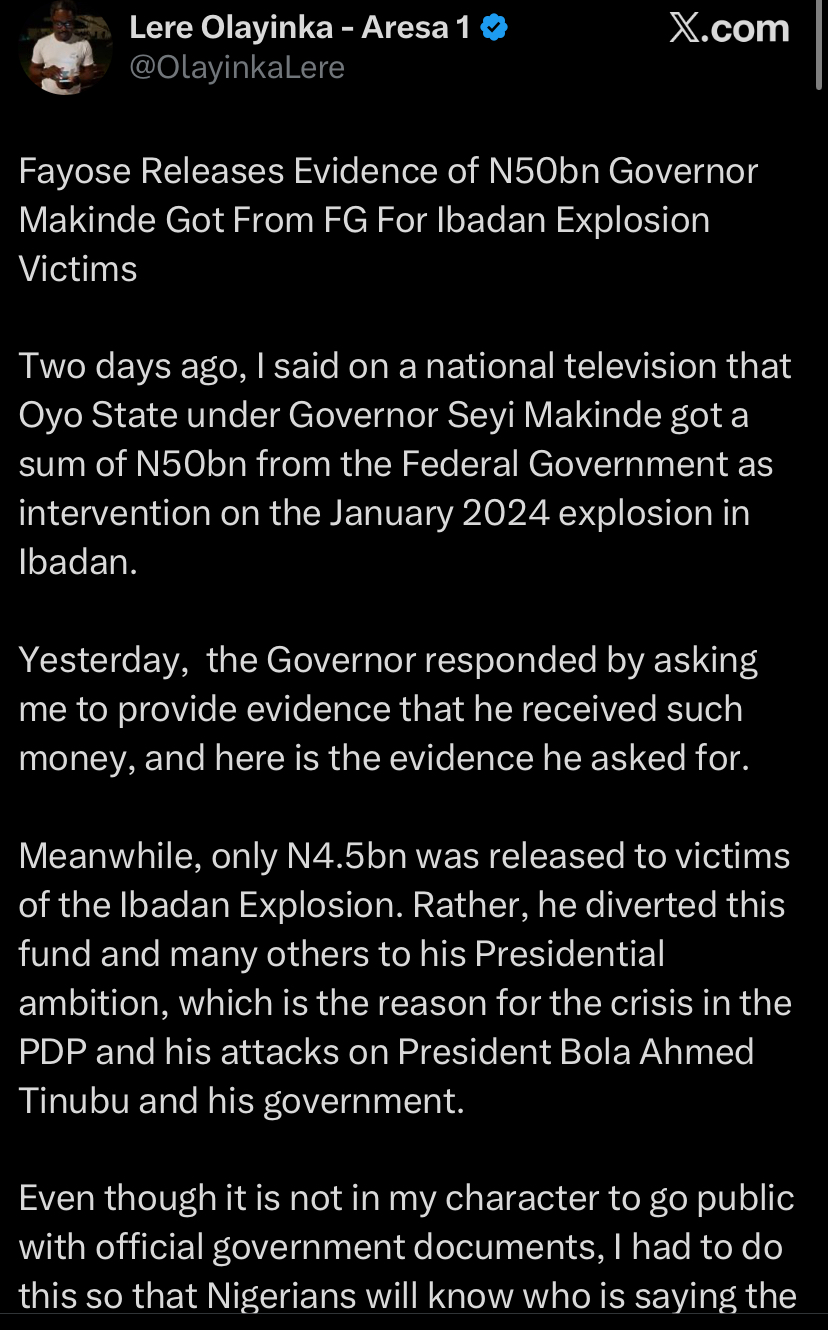Select the sentence mentioning President Bola Ahmed Tinubu
The width and height of the screenshot is (828, 1330).
click(386, 1051)
